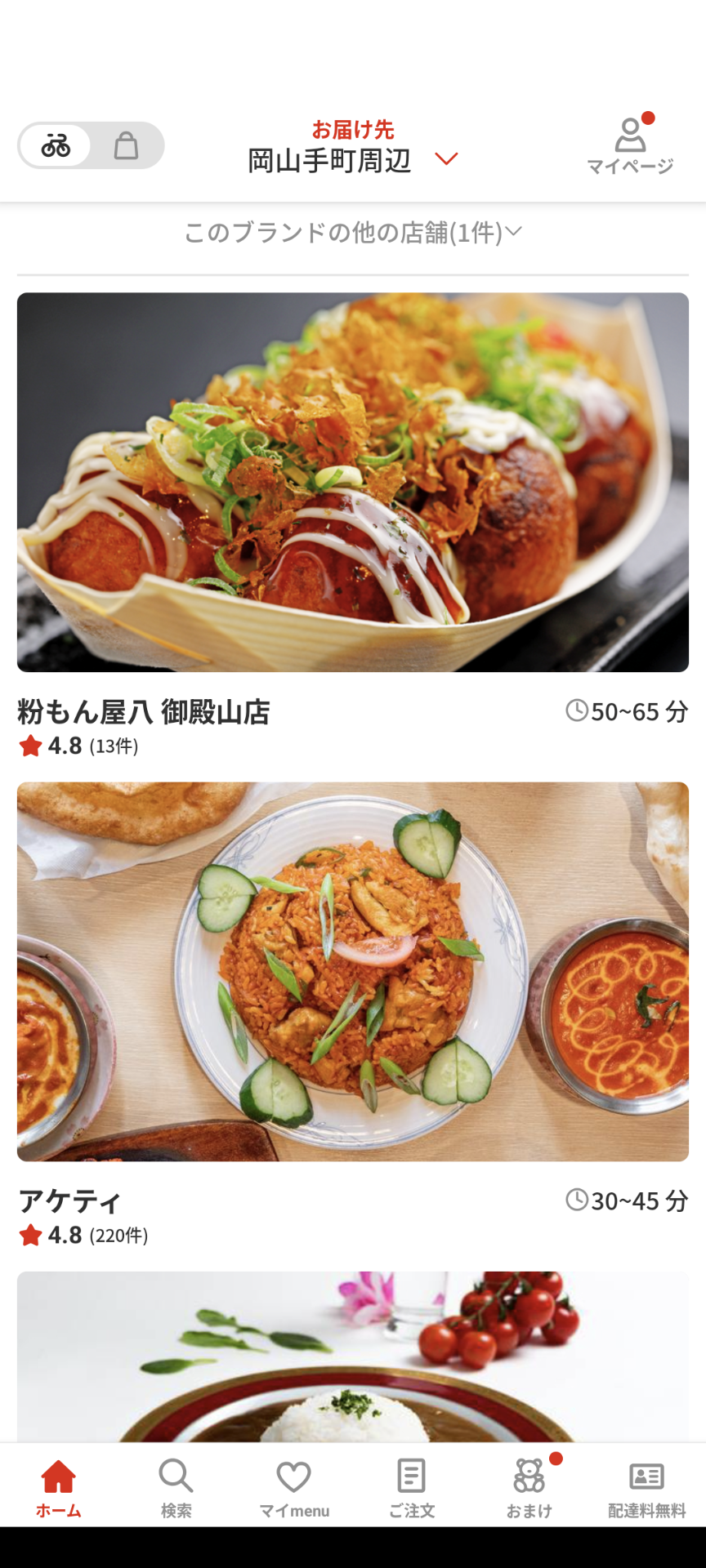Open マイmenu favorites tab
The image size is (706, 1568).
point(294,1488)
